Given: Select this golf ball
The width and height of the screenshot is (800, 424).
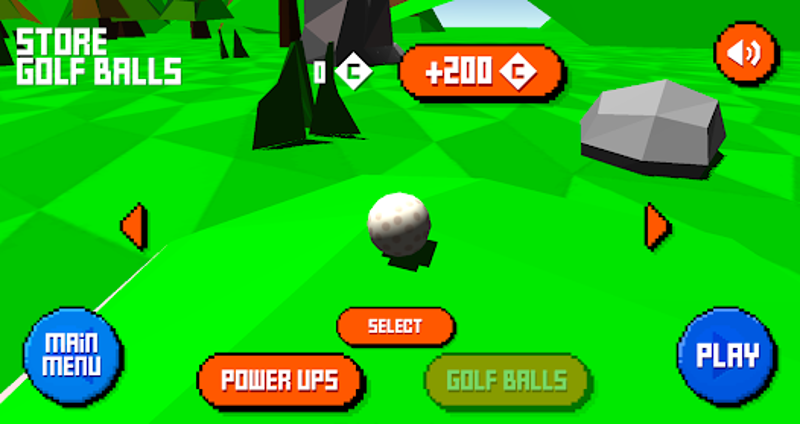Looking at the screenshot, I should (395, 326).
